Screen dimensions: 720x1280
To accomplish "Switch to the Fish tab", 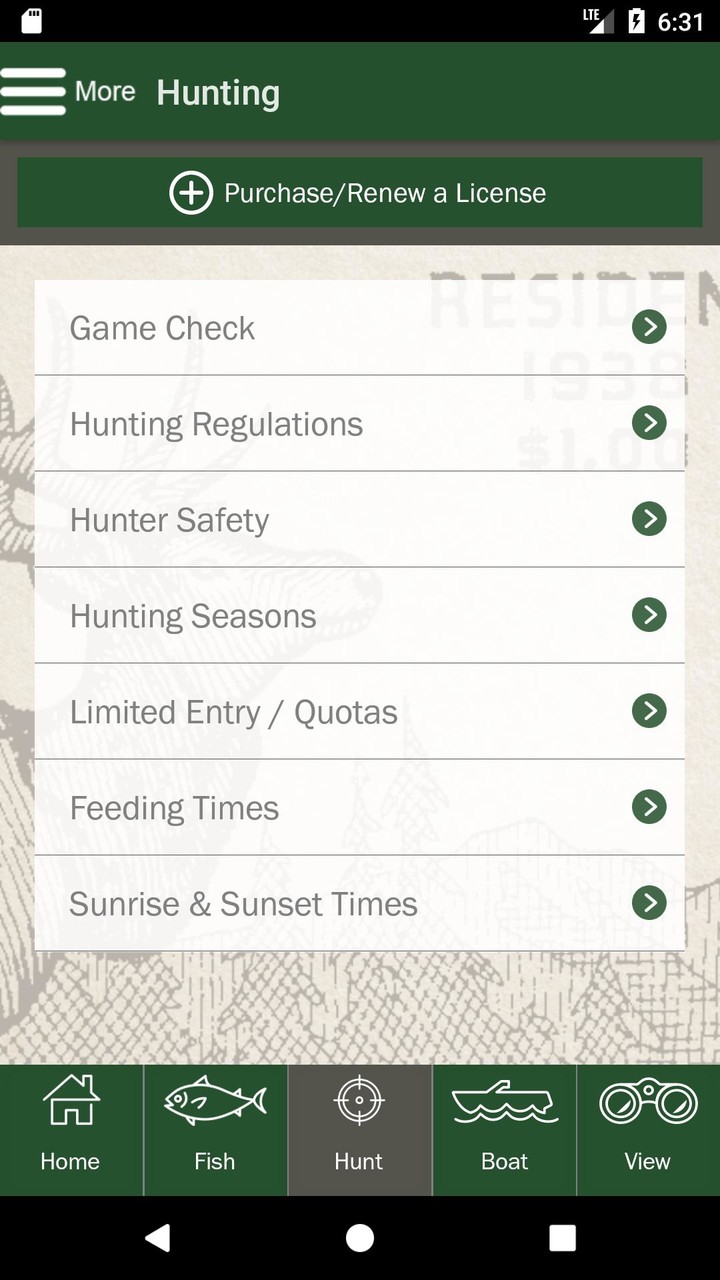I will click(215, 1130).
